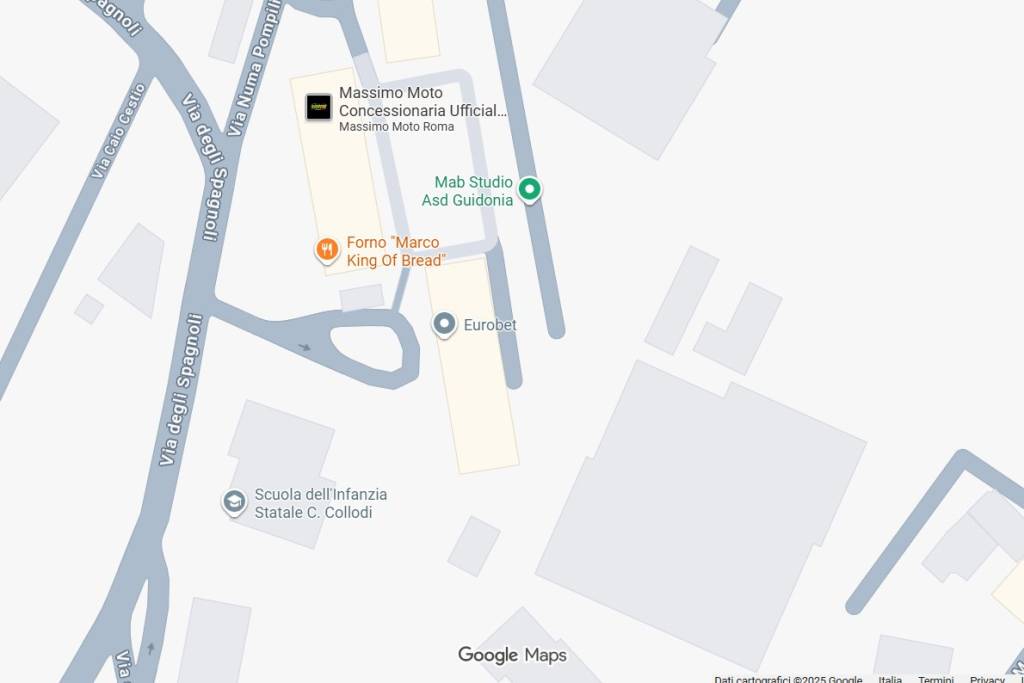Viewport: 1024px width, 683px height.
Task: Tap the Eurobet location marker
Action: point(444,324)
